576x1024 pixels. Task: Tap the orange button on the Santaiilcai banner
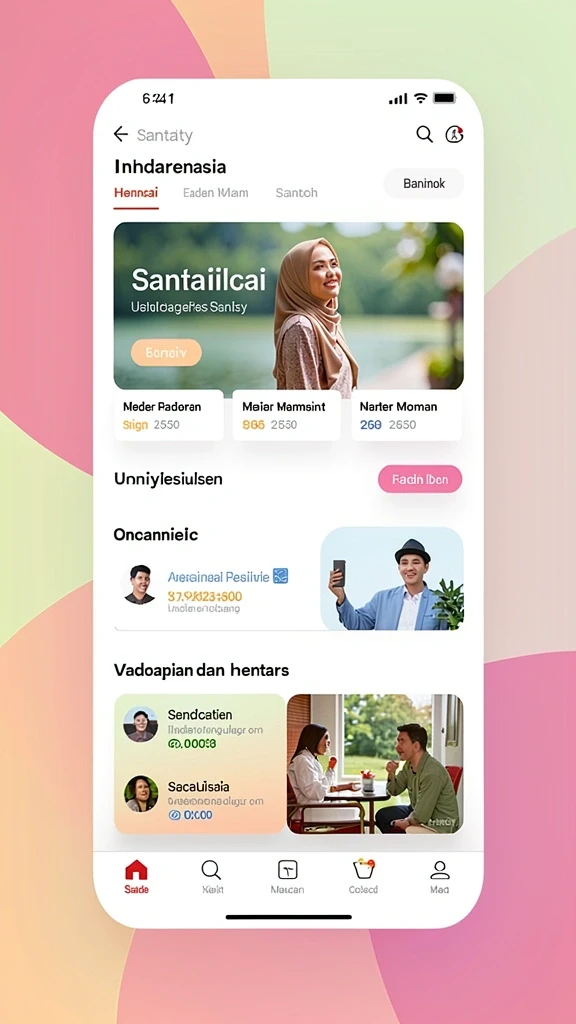tap(166, 353)
